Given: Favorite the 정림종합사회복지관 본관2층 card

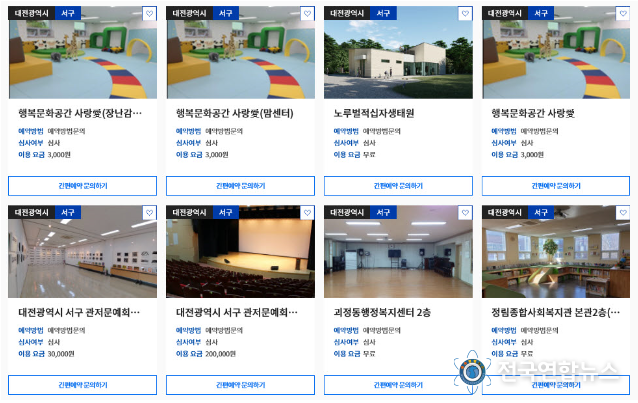Looking at the screenshot, I should pos(622,213).
